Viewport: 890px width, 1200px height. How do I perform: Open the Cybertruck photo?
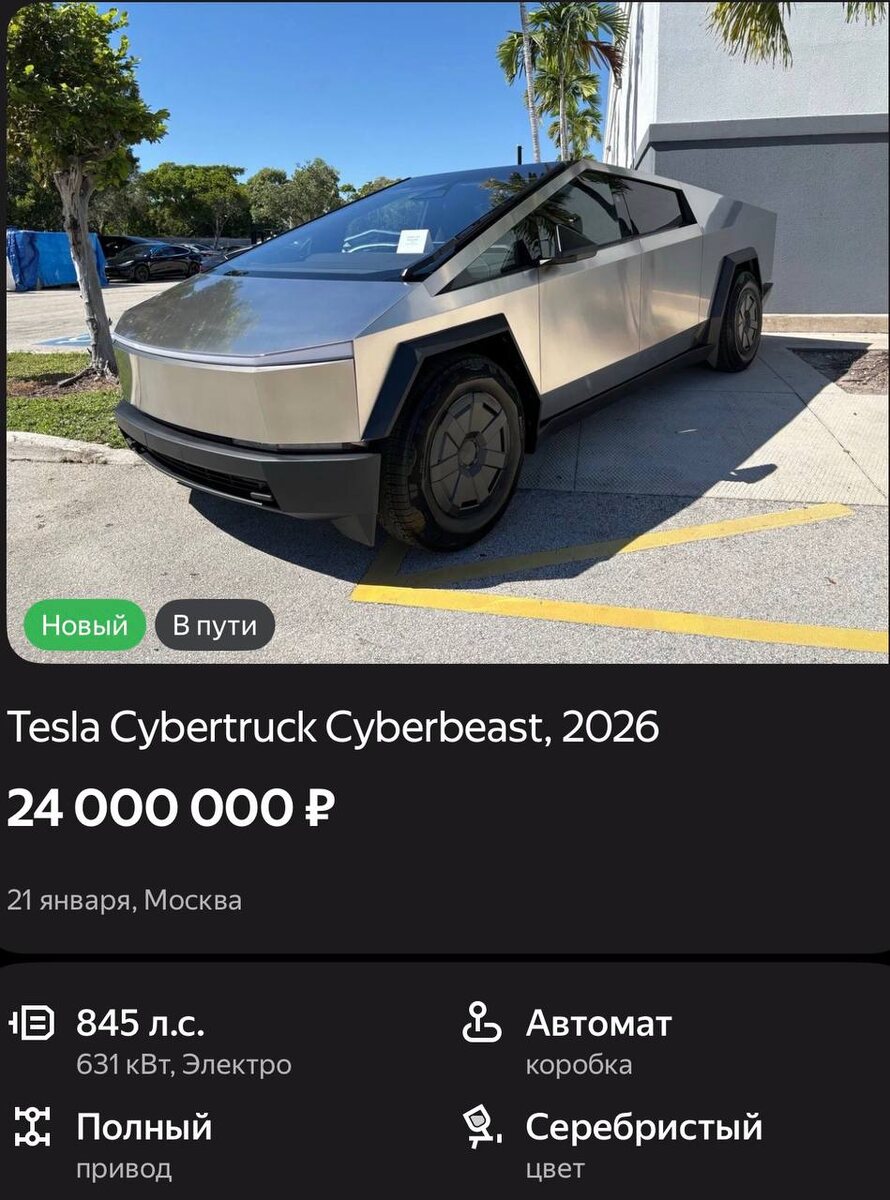[445, 330]
